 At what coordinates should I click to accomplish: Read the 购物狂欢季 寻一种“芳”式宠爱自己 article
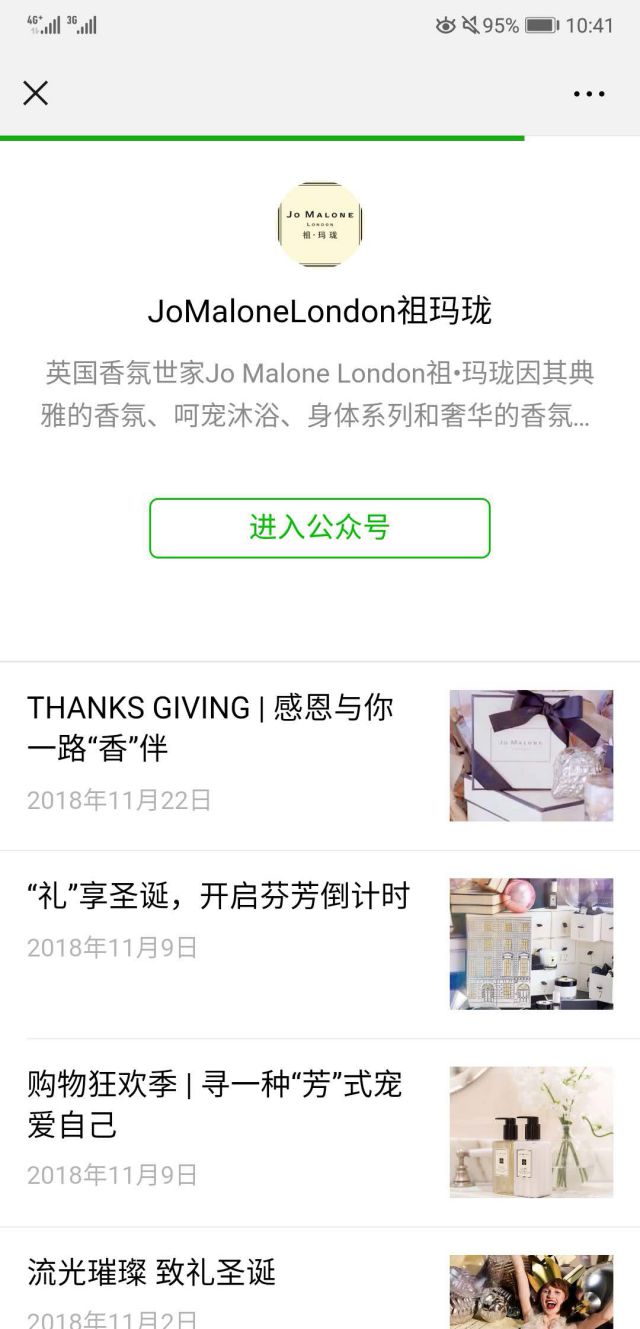point(215,1104)
